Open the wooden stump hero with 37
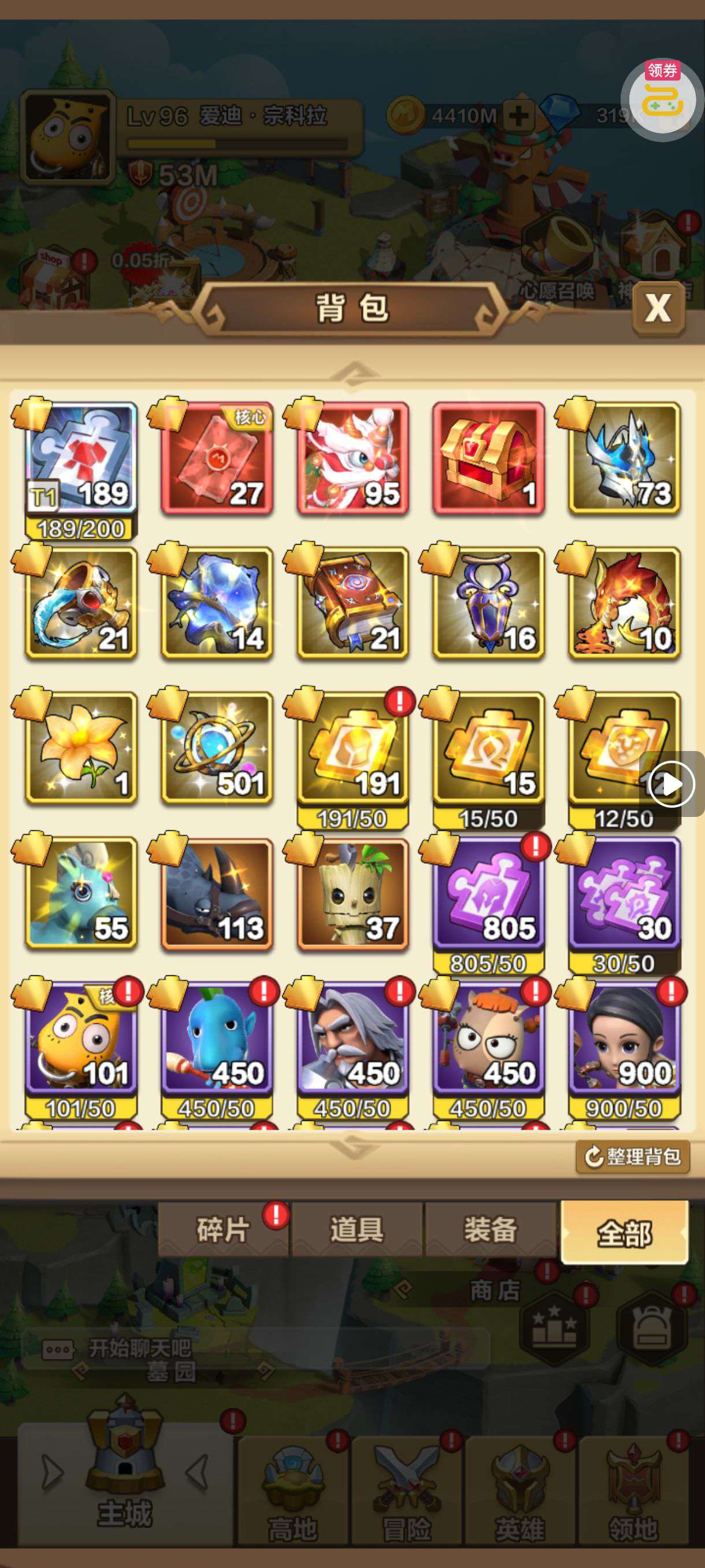This screenshot has width=705, height=1568. (x=353, y=893)
